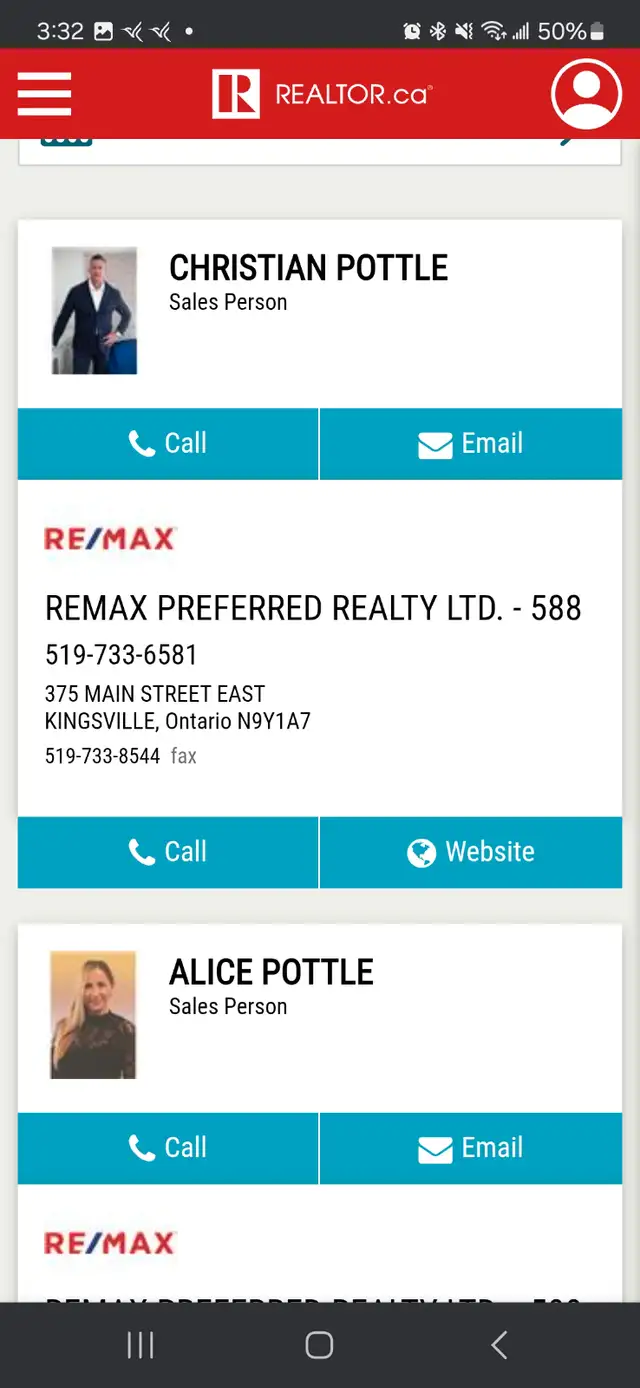The width and height of the screenshot is (640, 1388).
Task: Call Alice Pottle
Action: click(168, 1148)
